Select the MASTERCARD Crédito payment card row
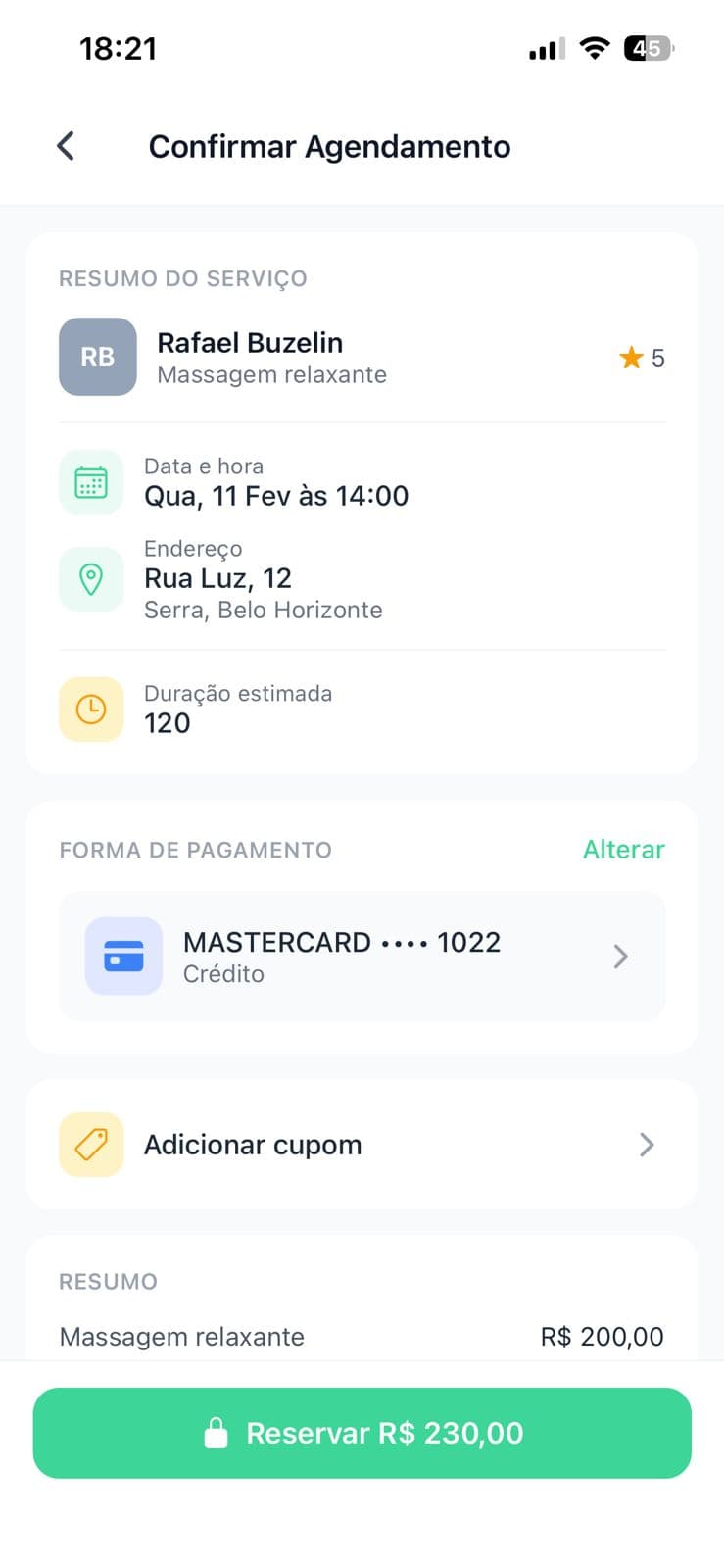 (x=362, y=955)
